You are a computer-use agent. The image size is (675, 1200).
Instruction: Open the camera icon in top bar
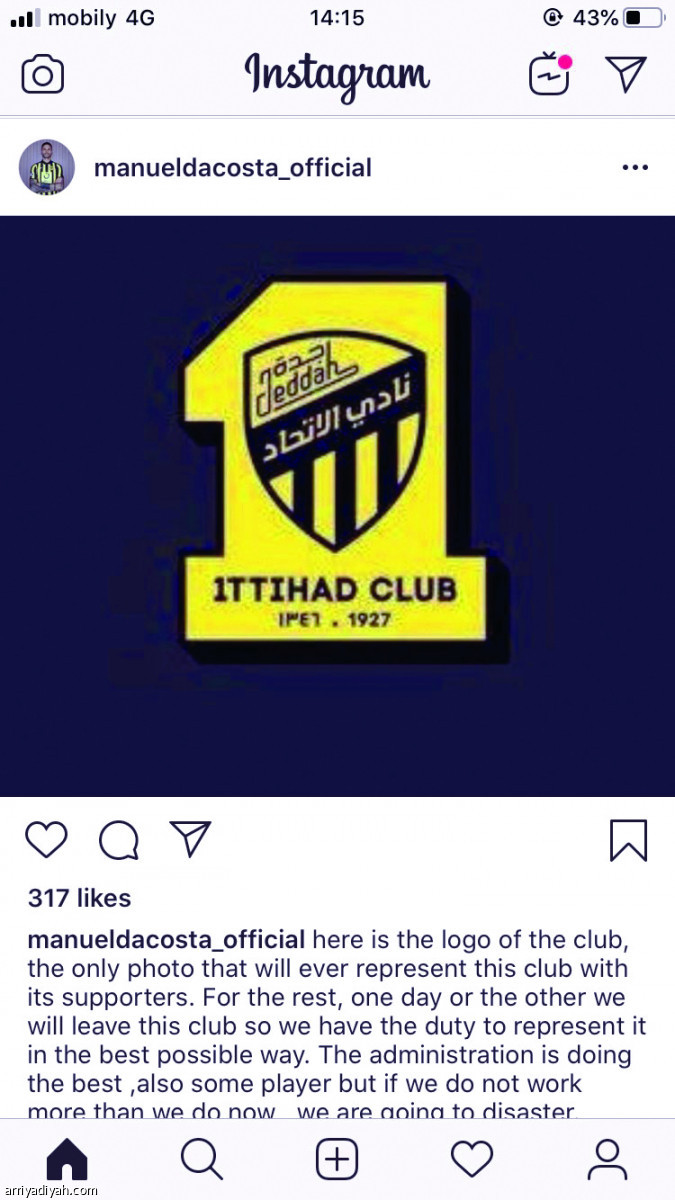pyautogui.click(x=43, y=75)
